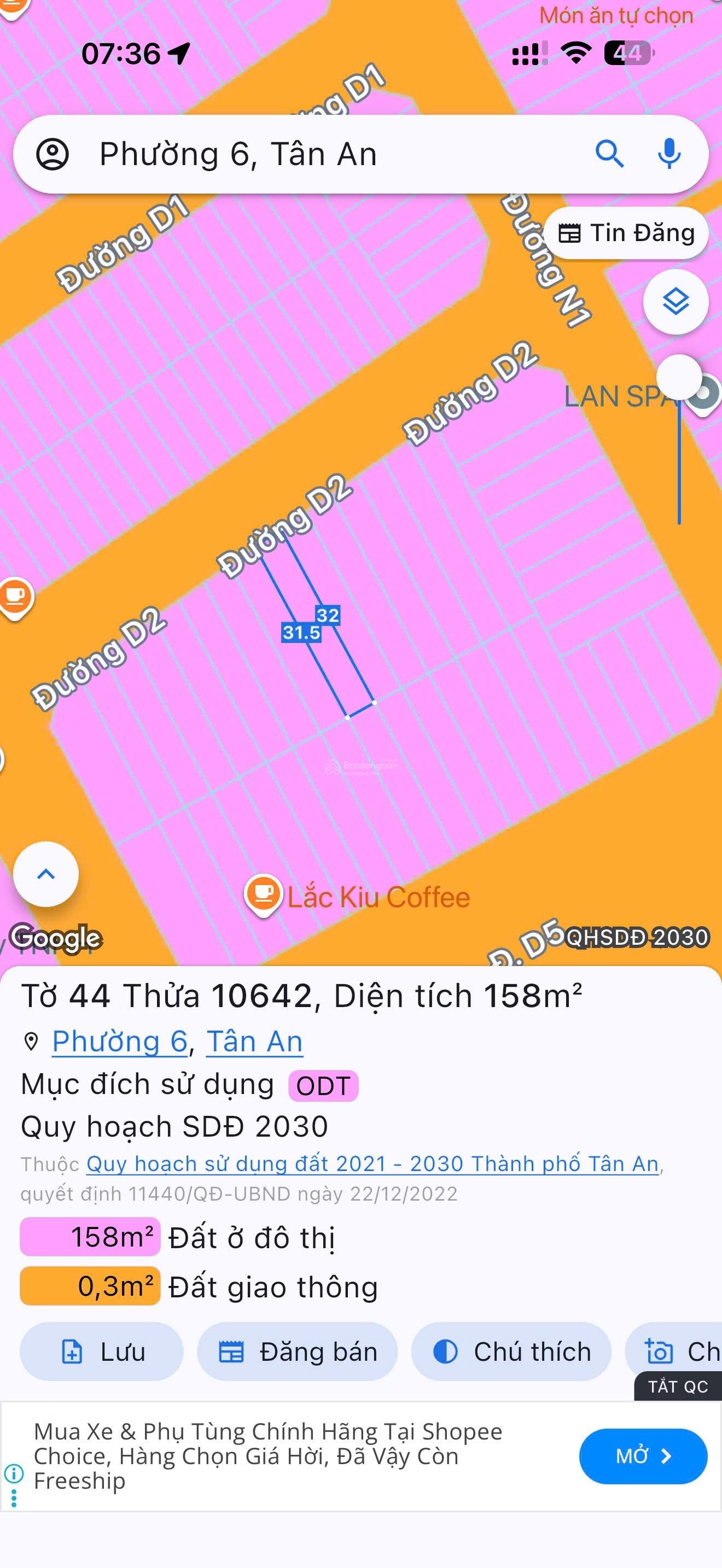Select the Lắc Kiu Coffee map marker
Image resolution: width=722 pixels, height=1568 pixels.
pyautogui.click(x=262, y=893)
